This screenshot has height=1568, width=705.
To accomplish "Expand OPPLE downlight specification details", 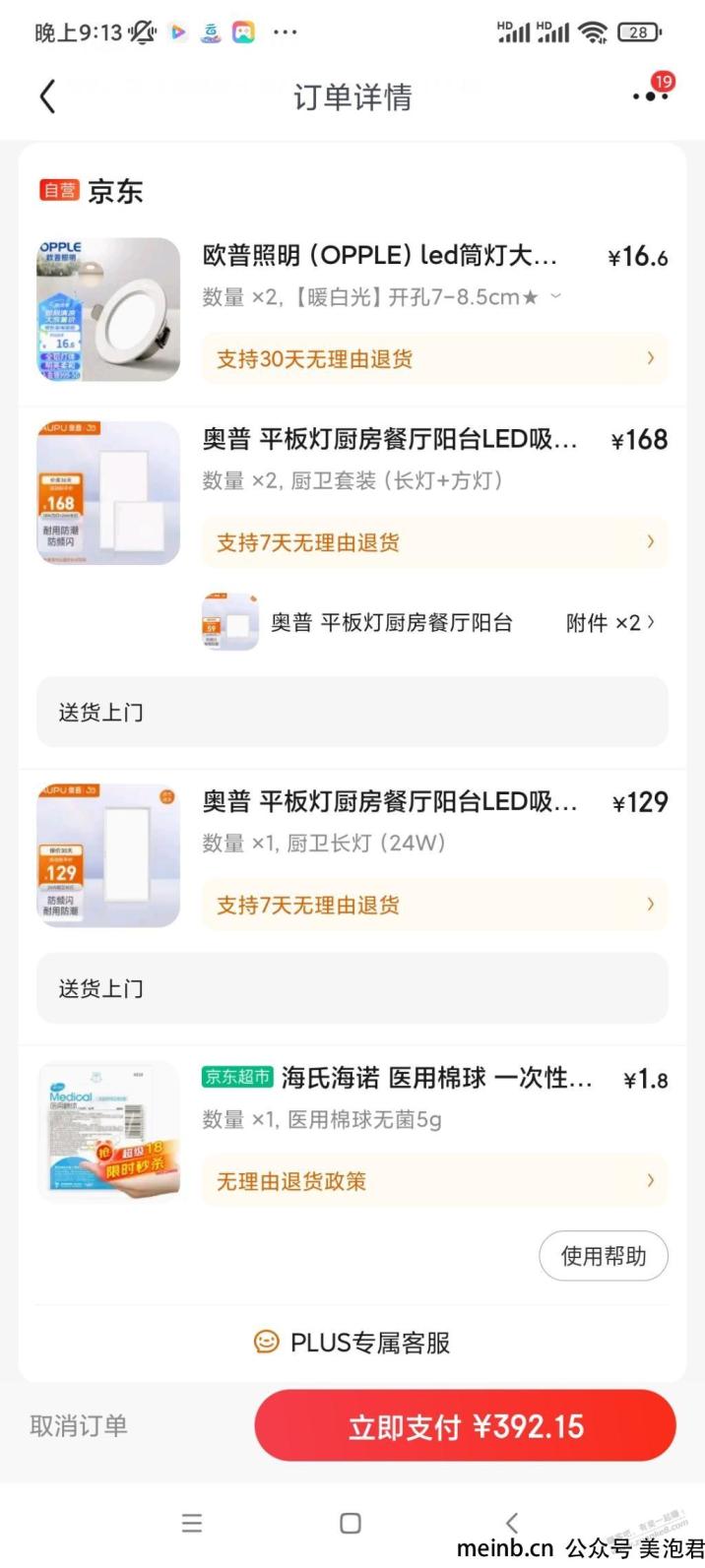I will (x=556, y=296).
